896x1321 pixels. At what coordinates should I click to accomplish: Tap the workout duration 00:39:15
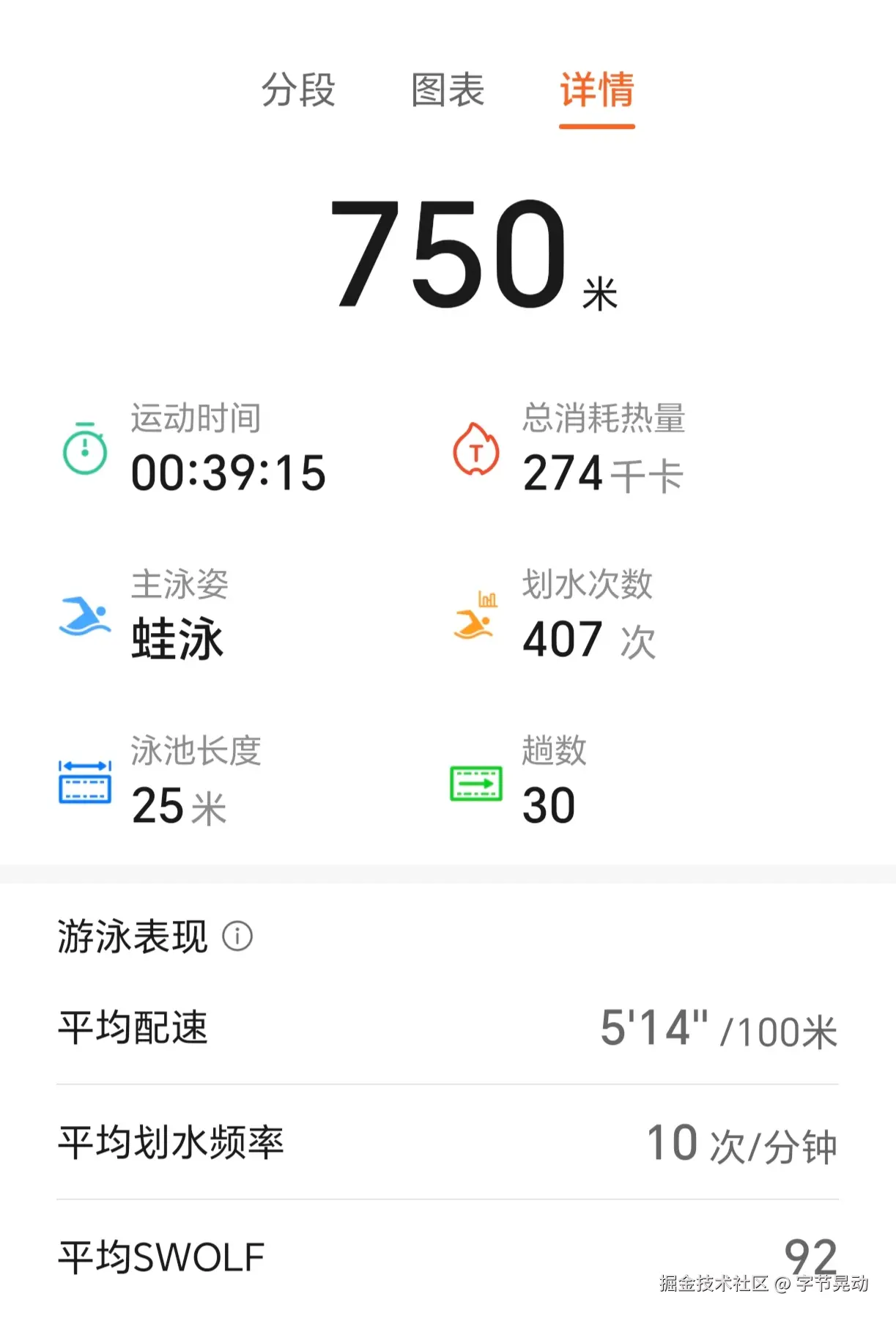[229, 472]
